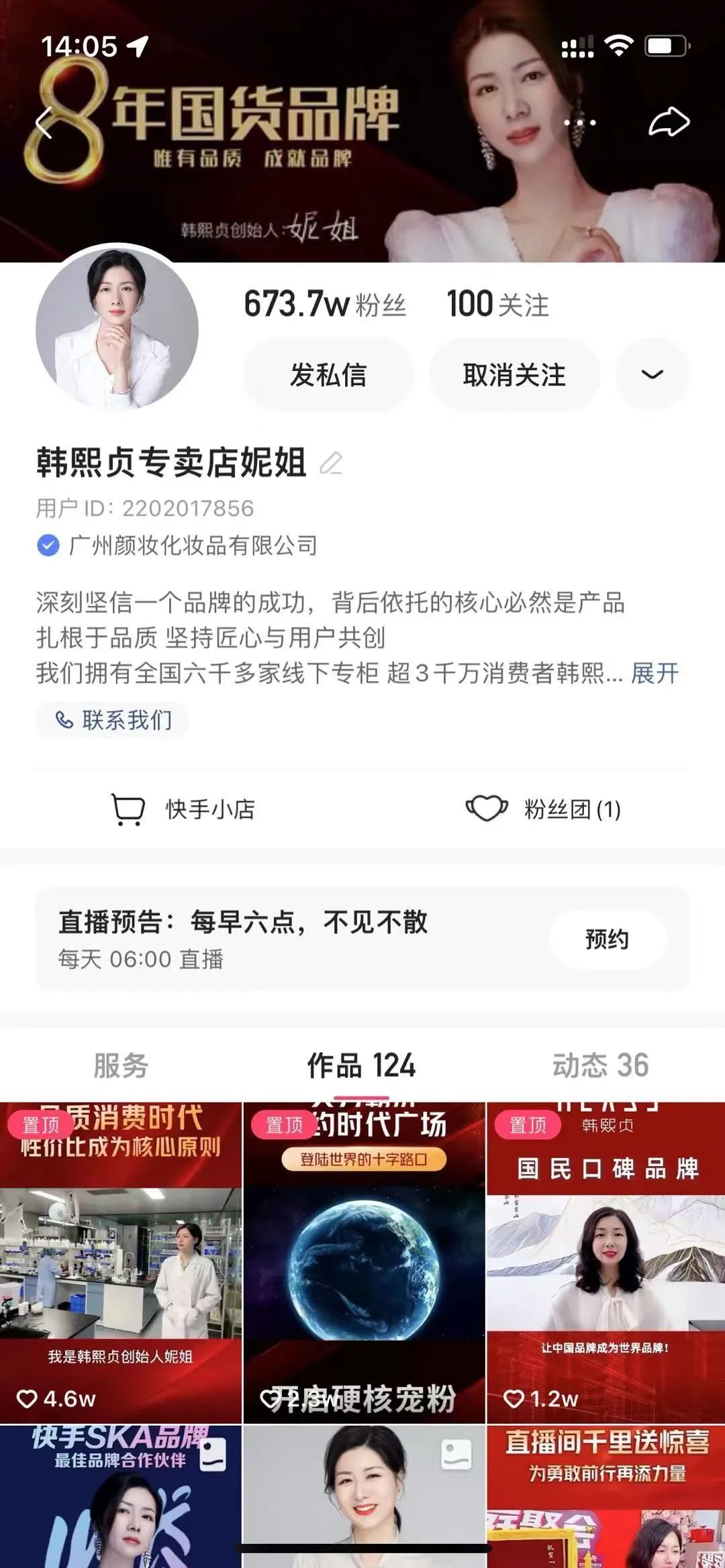Open the pinned video 我是韩熙贞创始人妮姐
Image resolution: width=725 pixels, height=1568 pixels.
(121, 1261)
